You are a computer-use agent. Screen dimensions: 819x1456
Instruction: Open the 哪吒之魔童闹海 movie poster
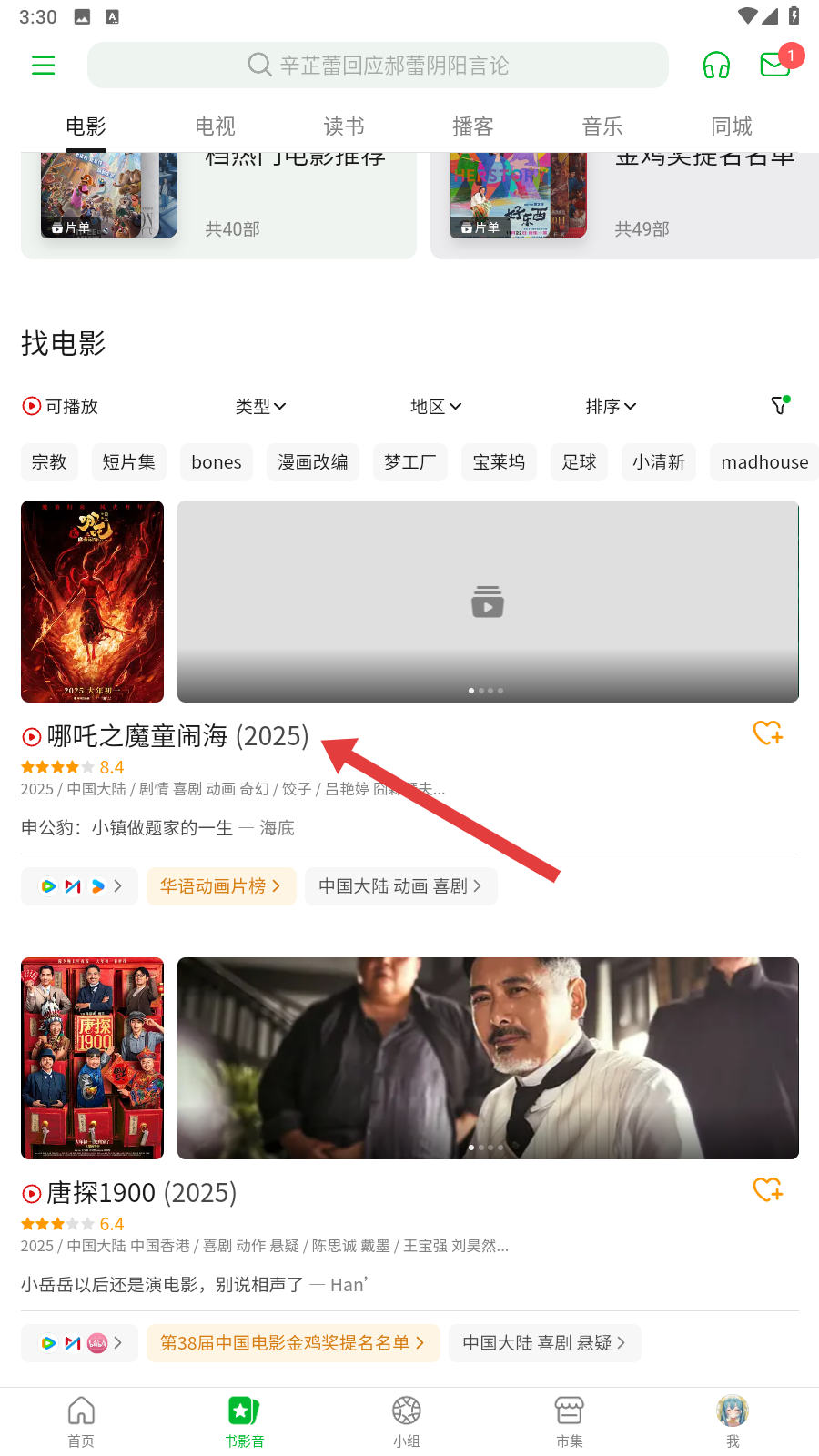[92, 602]
